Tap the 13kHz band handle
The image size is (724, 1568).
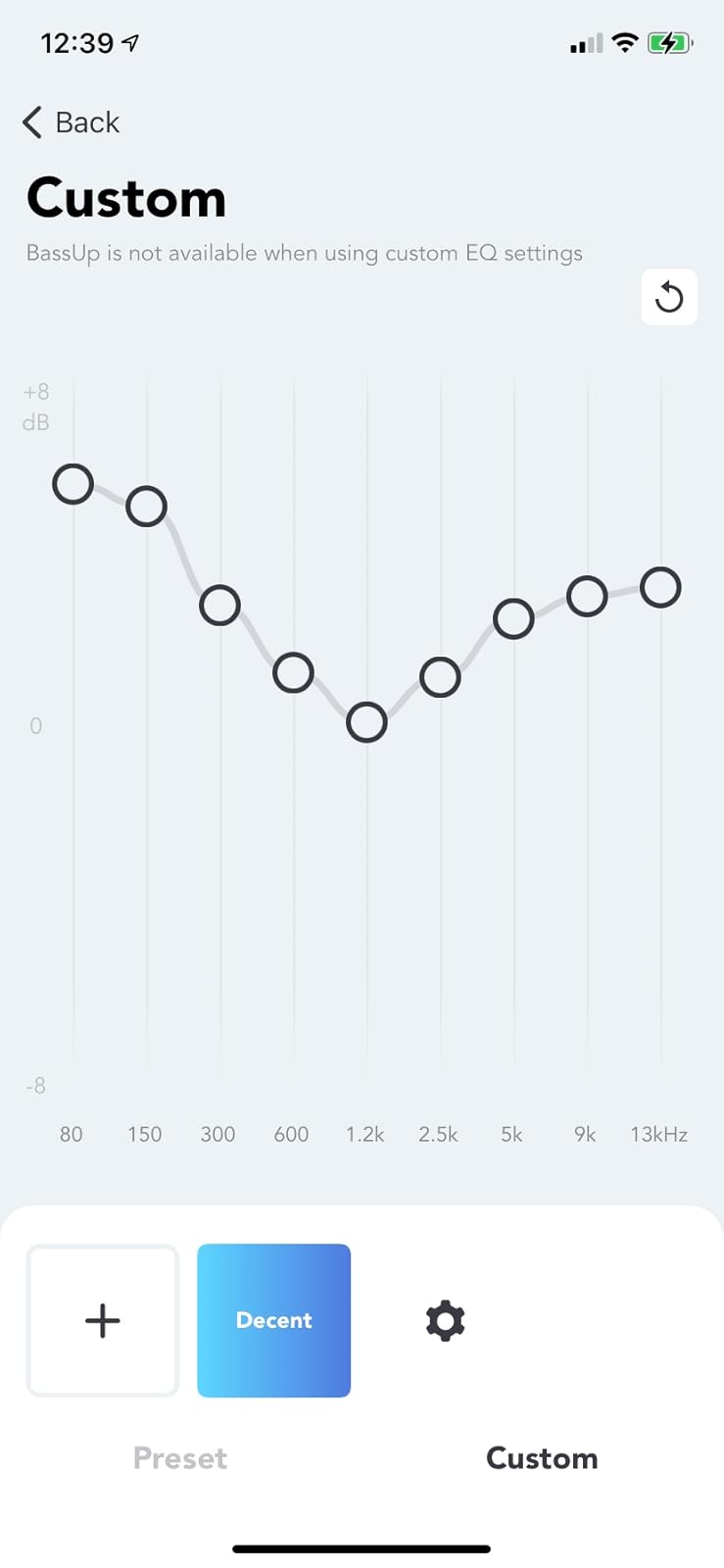click(x=660, y=588)
